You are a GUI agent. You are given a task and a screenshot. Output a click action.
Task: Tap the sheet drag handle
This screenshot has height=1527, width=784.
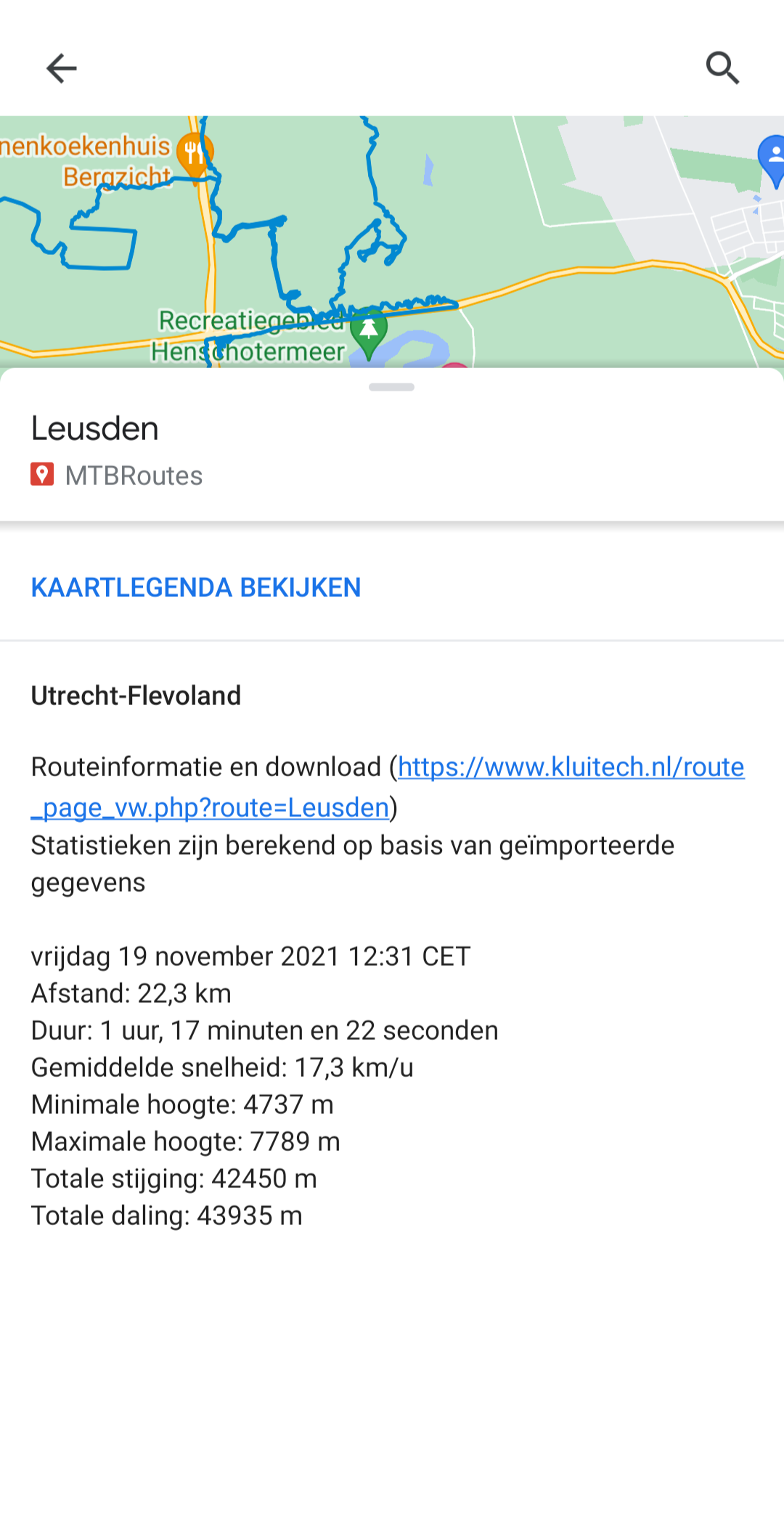[x=391, y=387]
